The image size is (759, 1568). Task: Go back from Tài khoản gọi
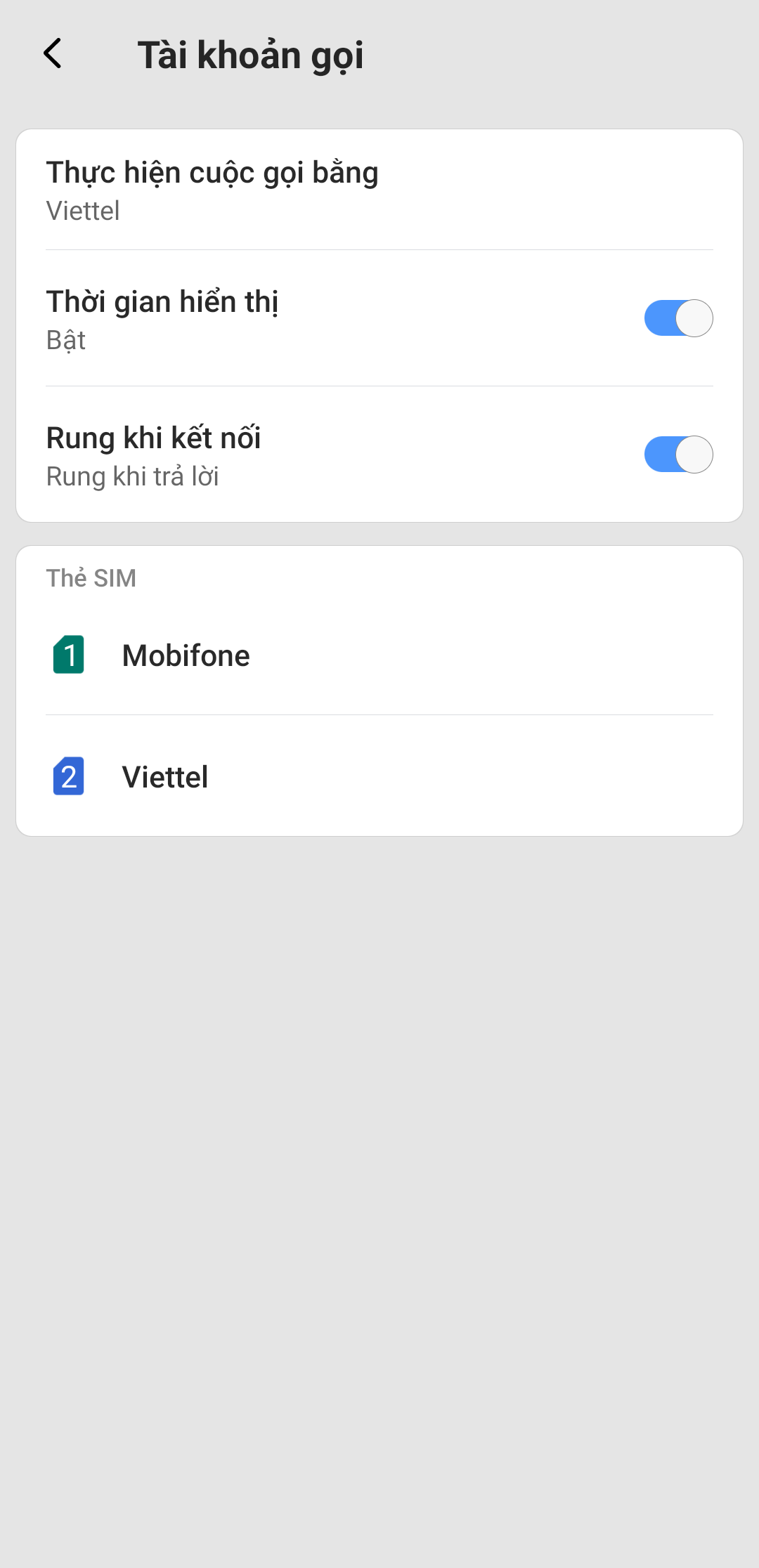[53, 54]
